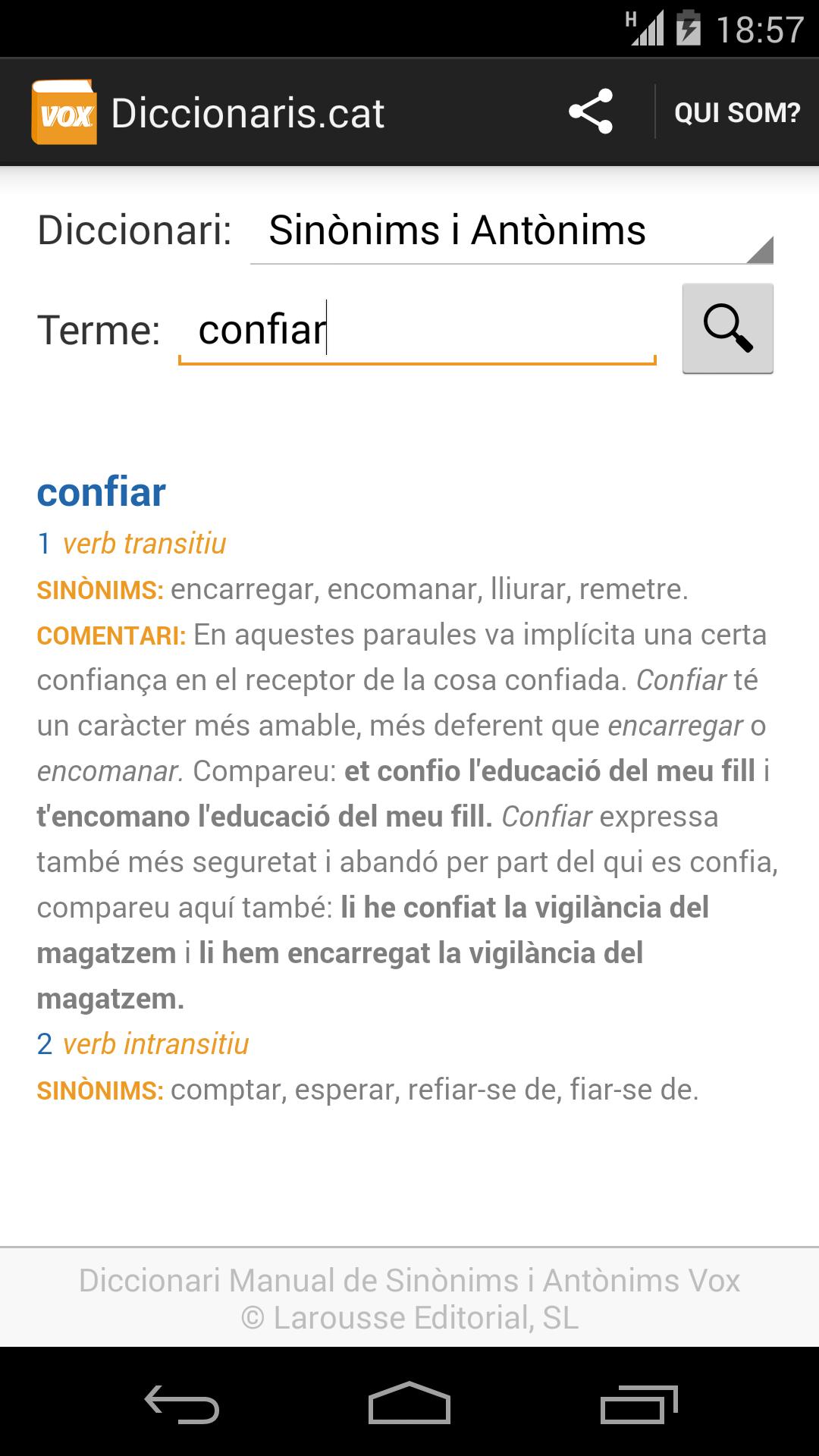
Task: Open the QUI SOM? page
Action: tap(736, 113)
